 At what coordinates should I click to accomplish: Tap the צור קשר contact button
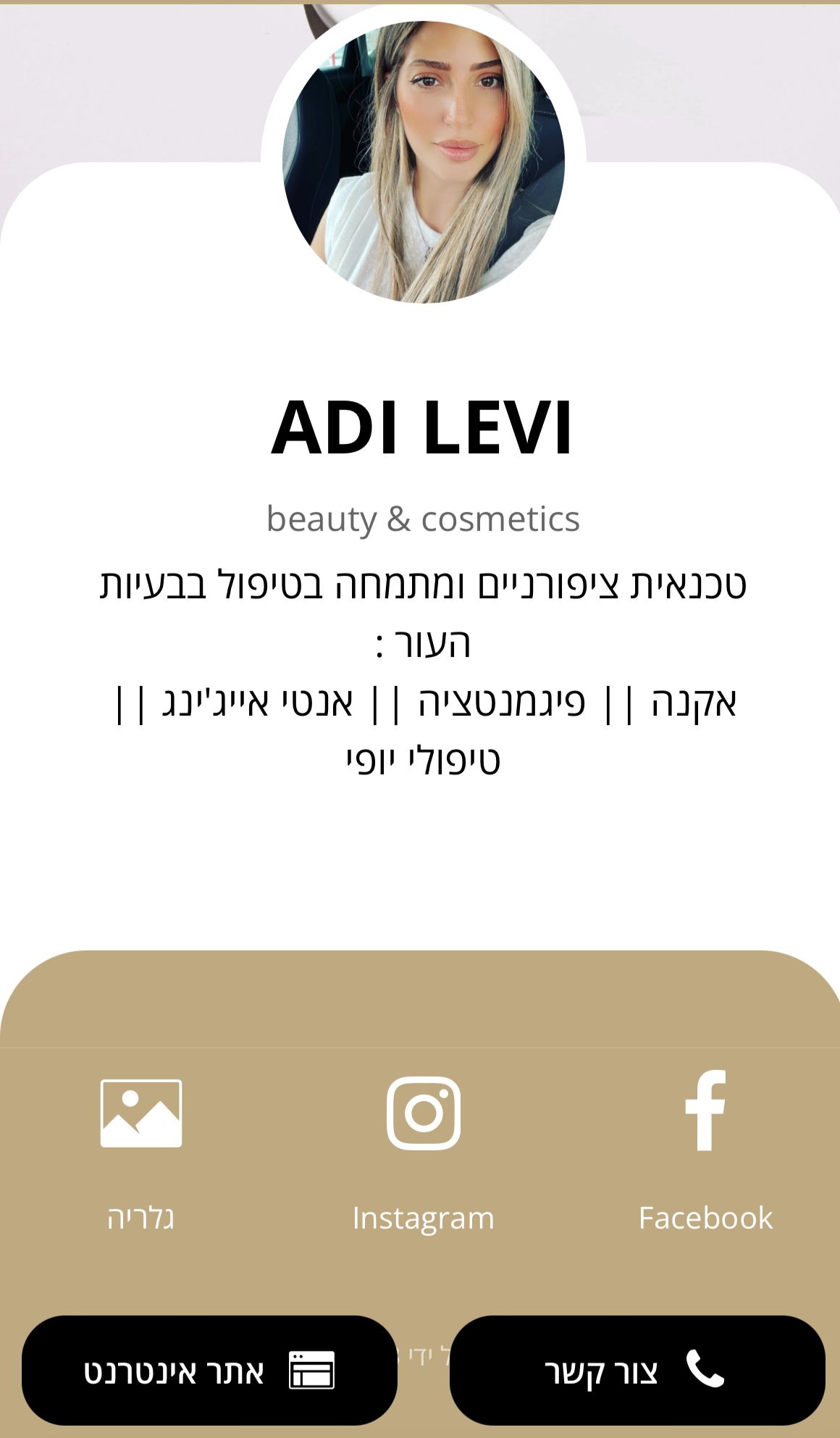(x=637, y=1371)
